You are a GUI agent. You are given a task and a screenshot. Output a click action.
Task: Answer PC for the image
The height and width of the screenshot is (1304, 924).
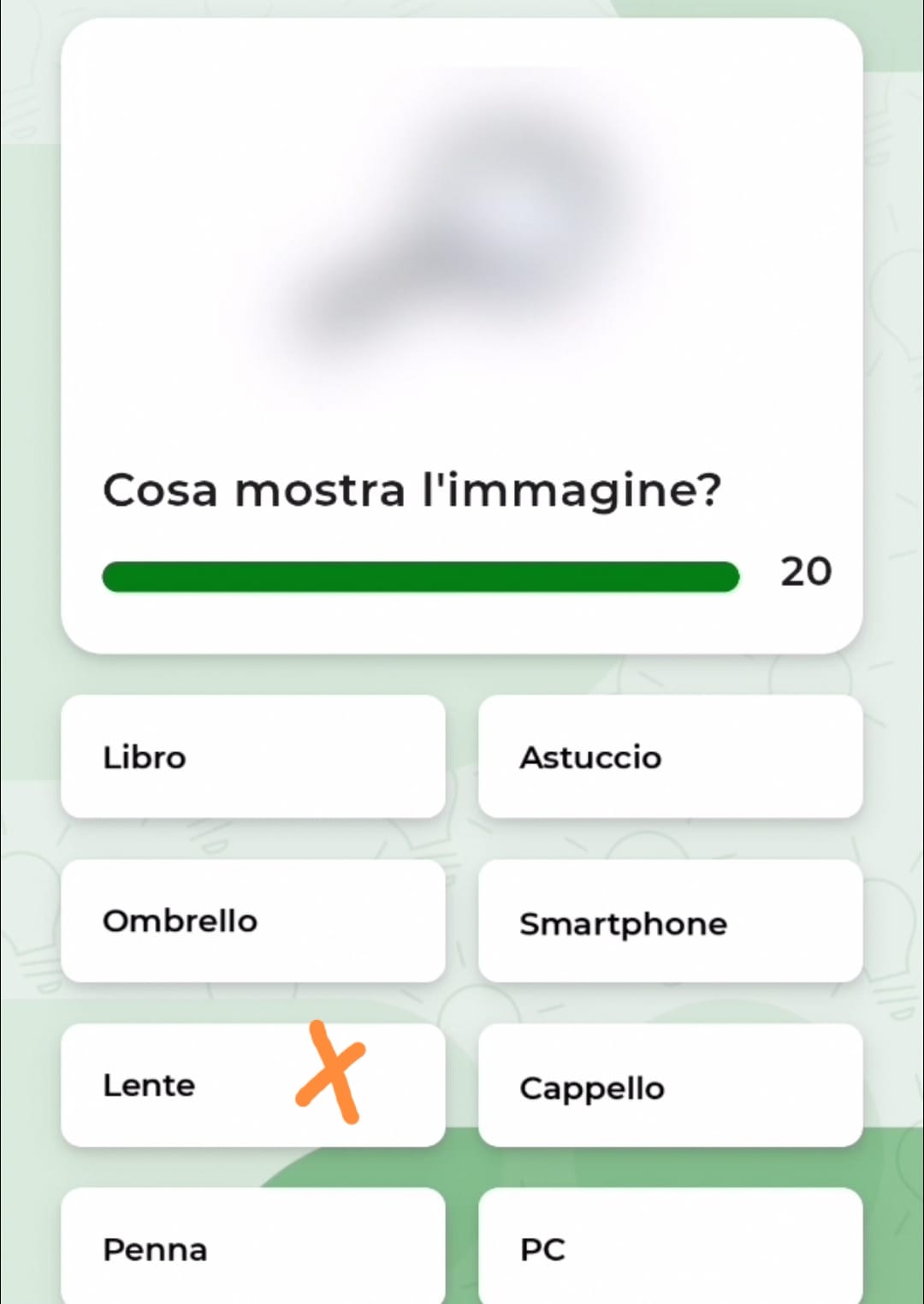click(x=670, y=1248)
